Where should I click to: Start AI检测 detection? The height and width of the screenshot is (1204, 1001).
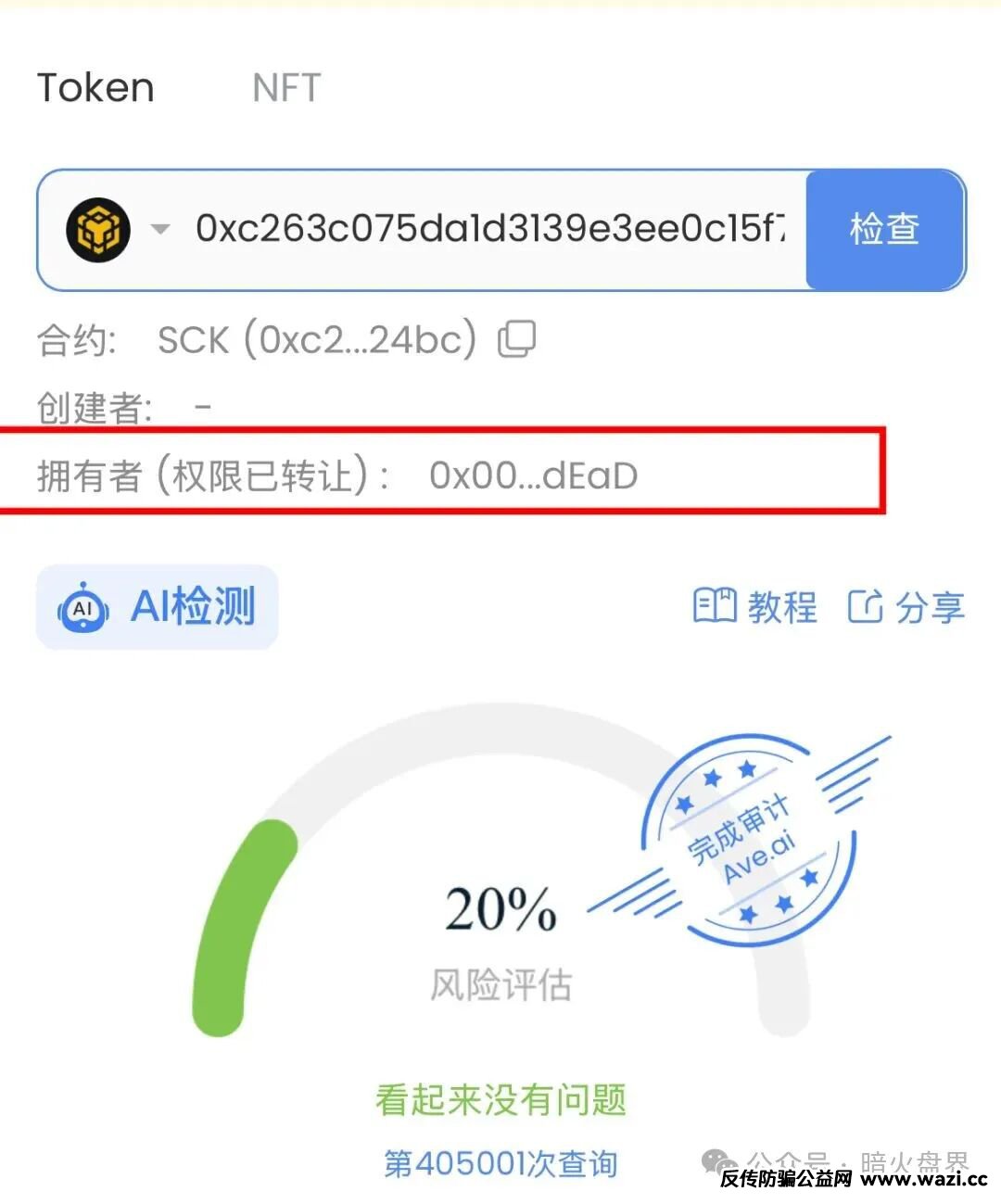[157, 607]
